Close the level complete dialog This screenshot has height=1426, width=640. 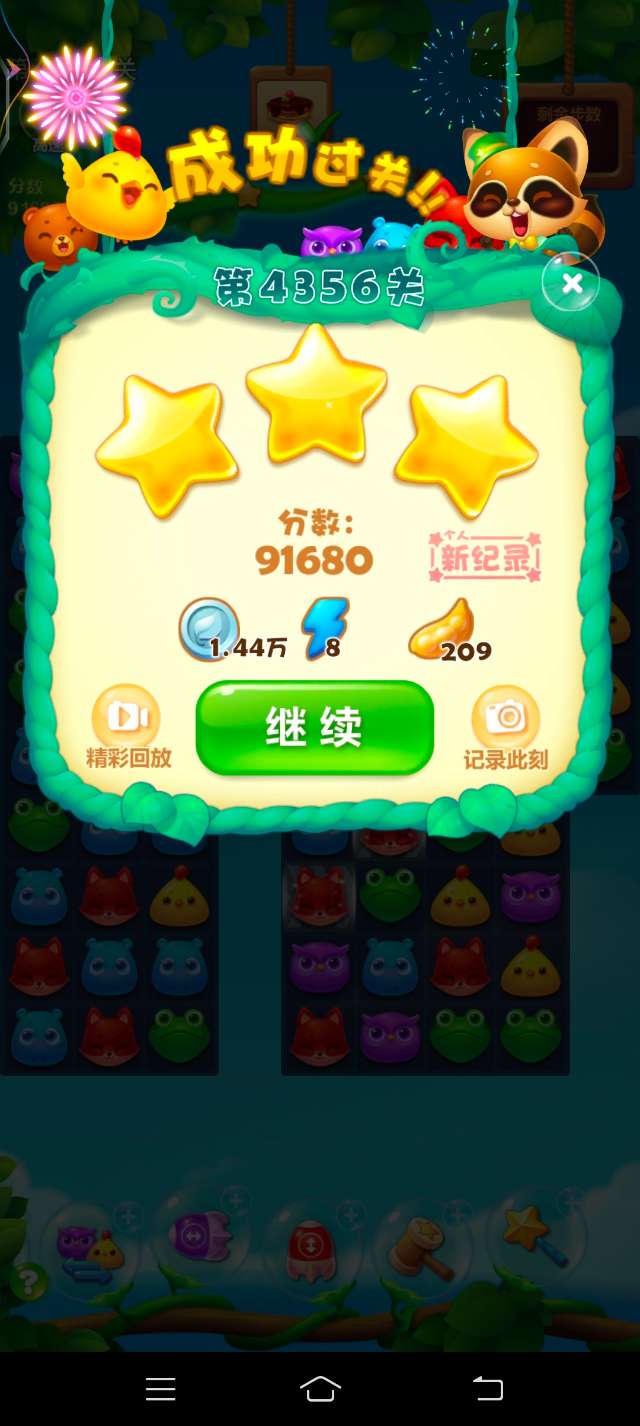tap(571, 283)
